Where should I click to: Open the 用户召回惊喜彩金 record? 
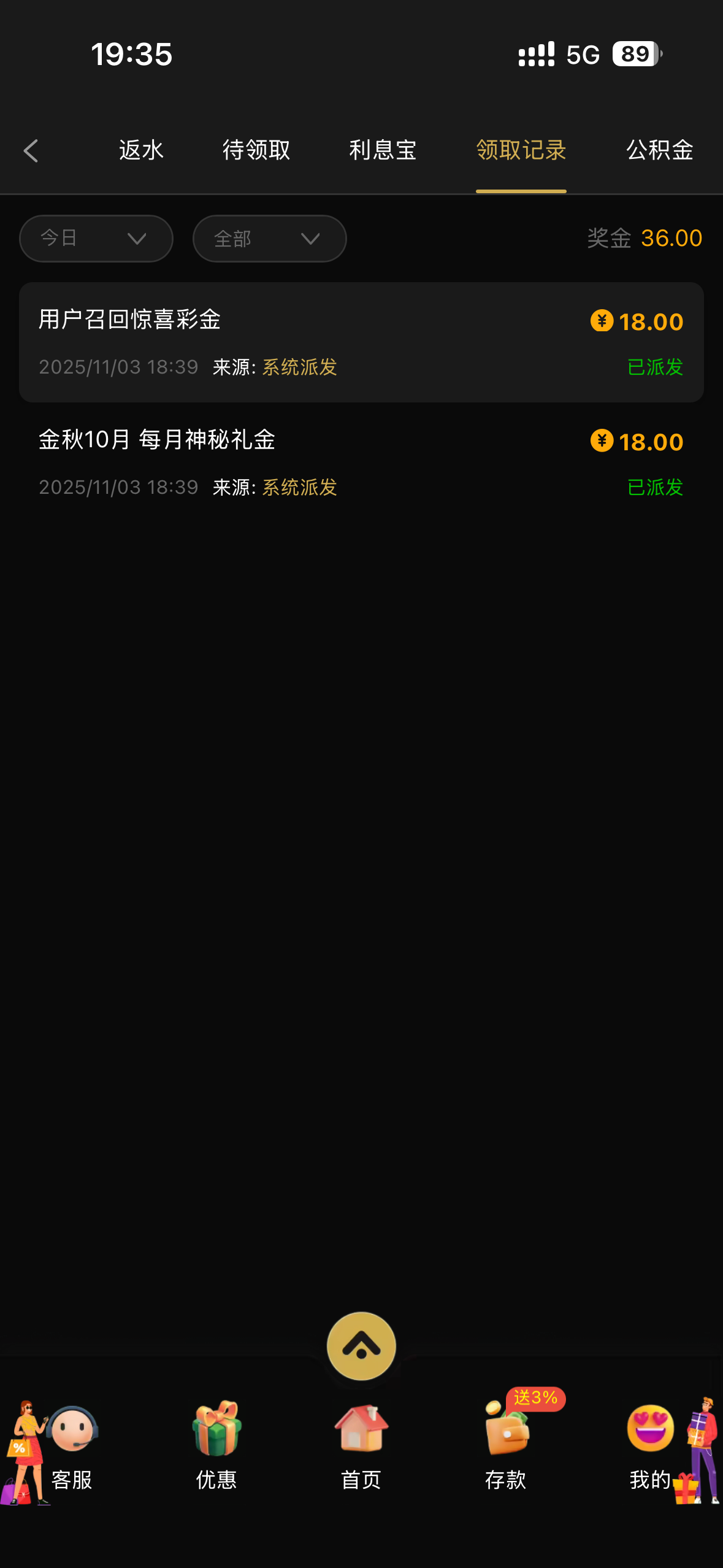pyautogui.click(x=361, y=342)
